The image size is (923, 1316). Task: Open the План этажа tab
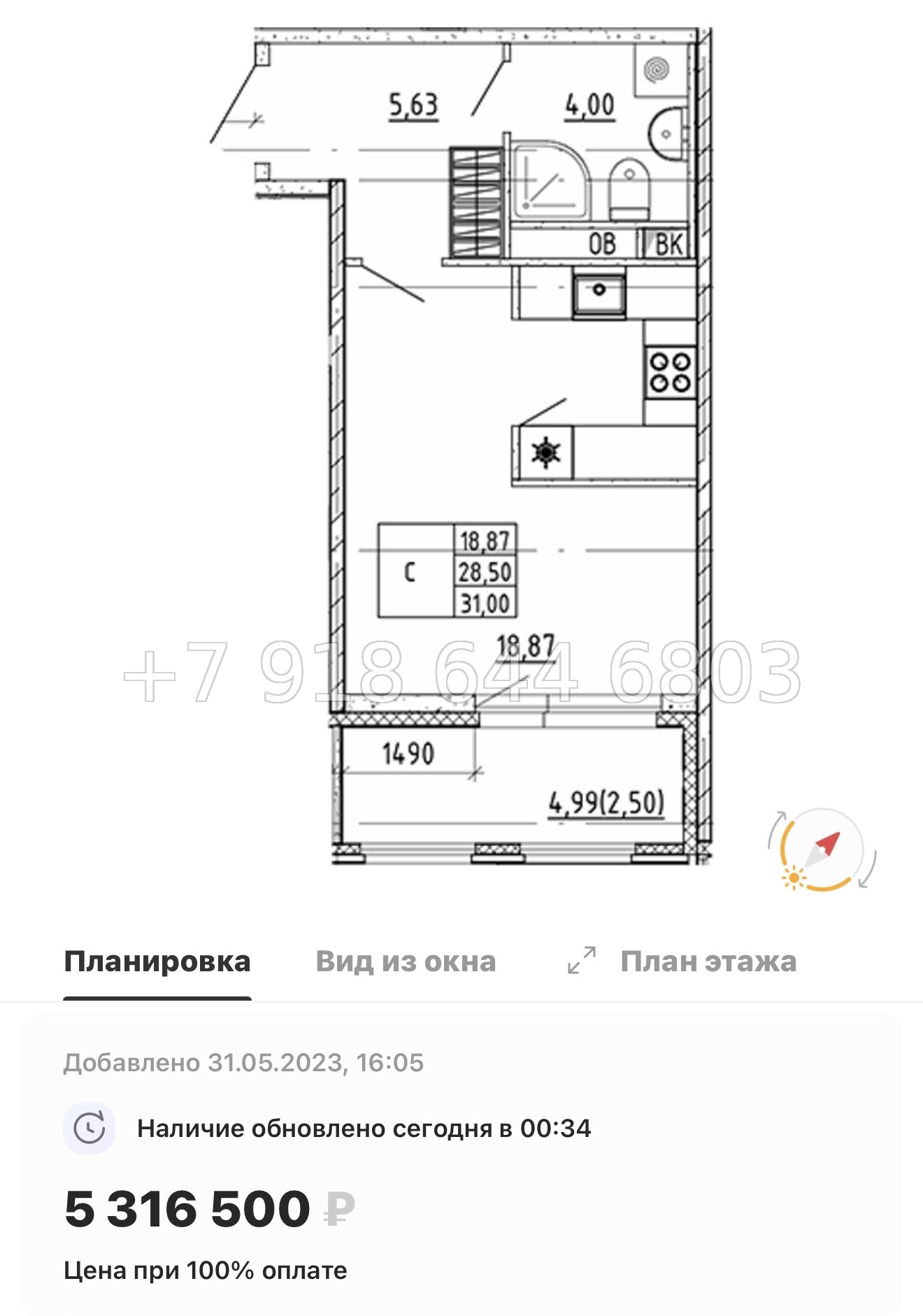(x=708, y=961)
